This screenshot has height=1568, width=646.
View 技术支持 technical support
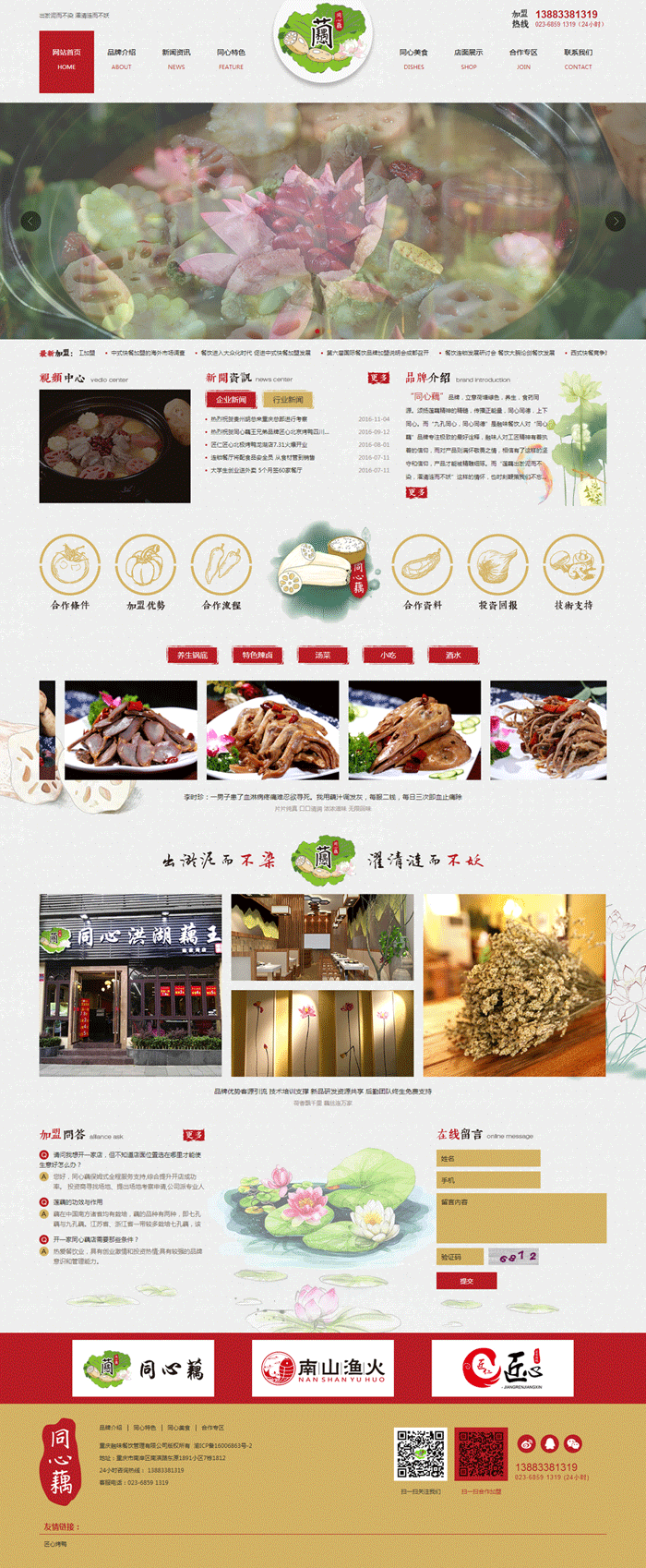573,565
